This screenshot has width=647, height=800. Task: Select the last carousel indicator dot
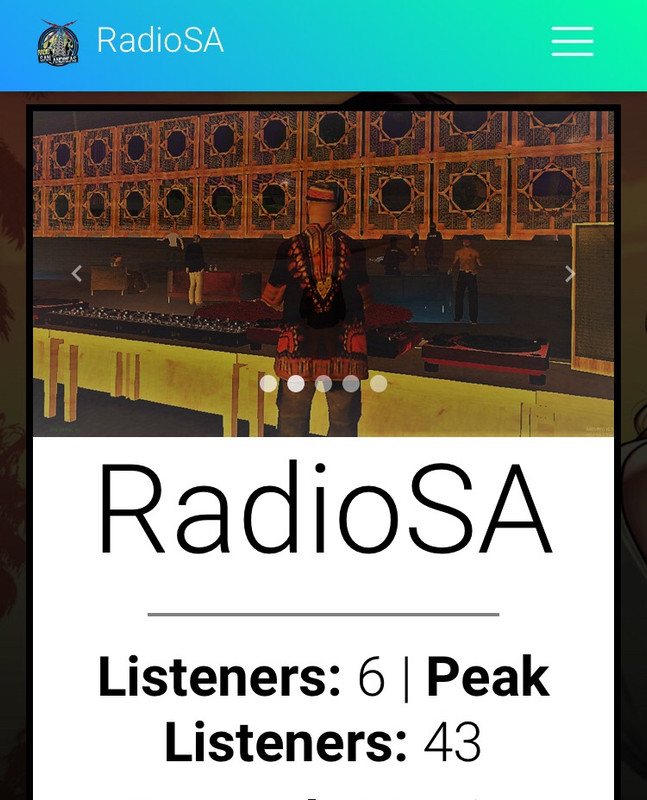tap(378, 383)
